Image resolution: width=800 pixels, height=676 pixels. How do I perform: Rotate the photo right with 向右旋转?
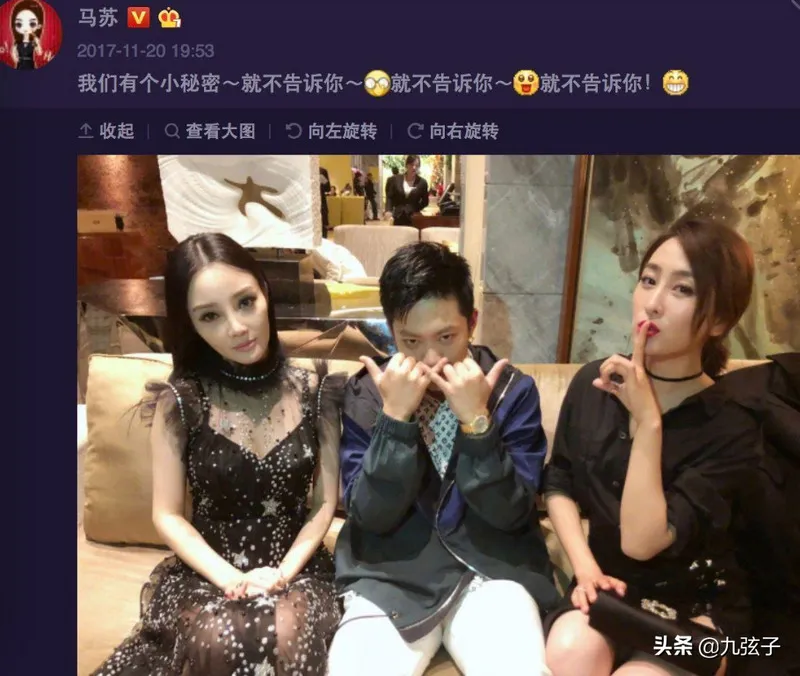click(452, 131)
